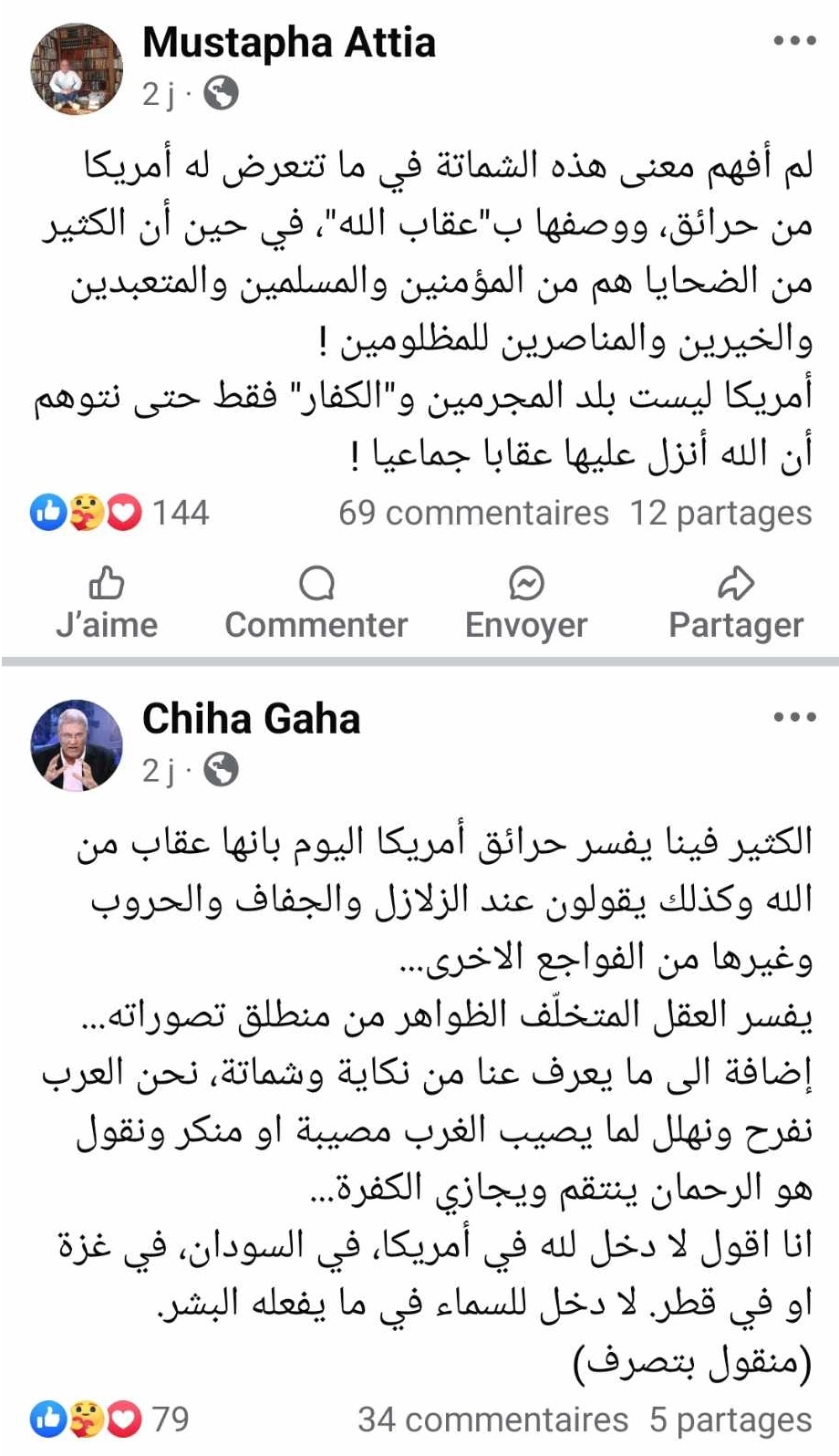The width and height of the screenshot is (839, 1456).
Task: Tap Envoyer to send Mustapha Attia's post
Action: tap(526, 604)
